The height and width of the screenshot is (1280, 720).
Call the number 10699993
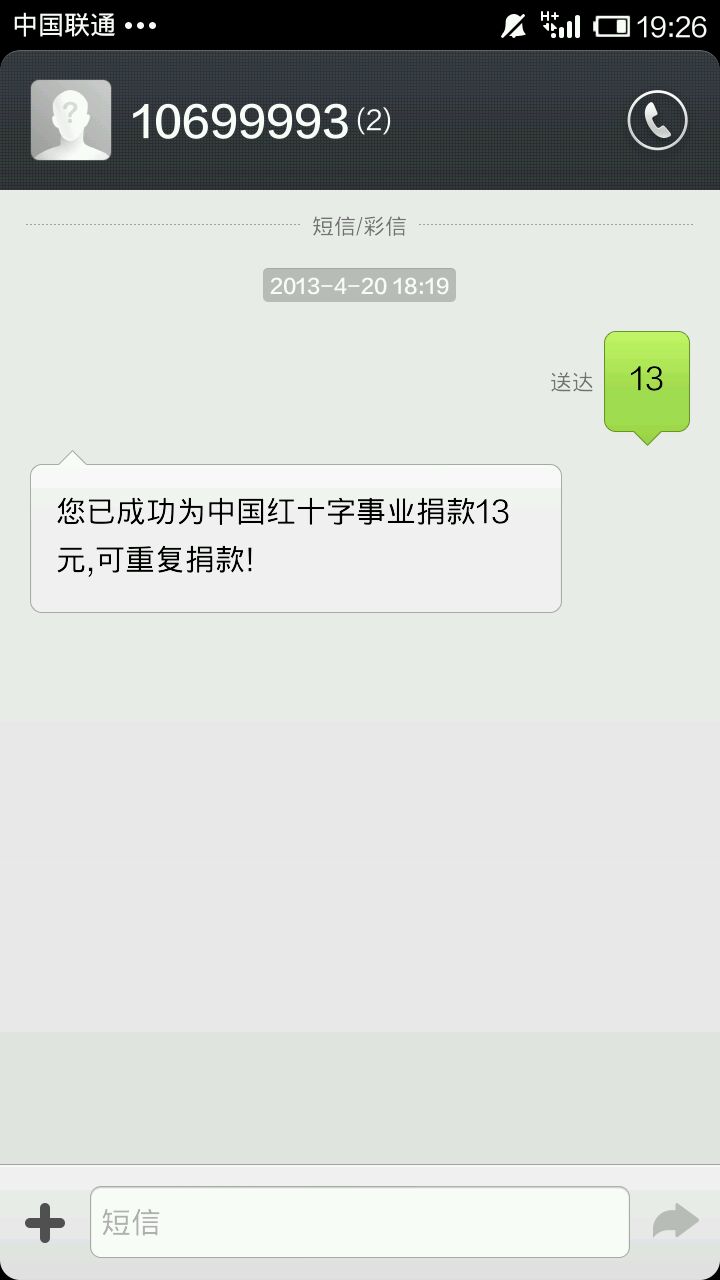657,121
